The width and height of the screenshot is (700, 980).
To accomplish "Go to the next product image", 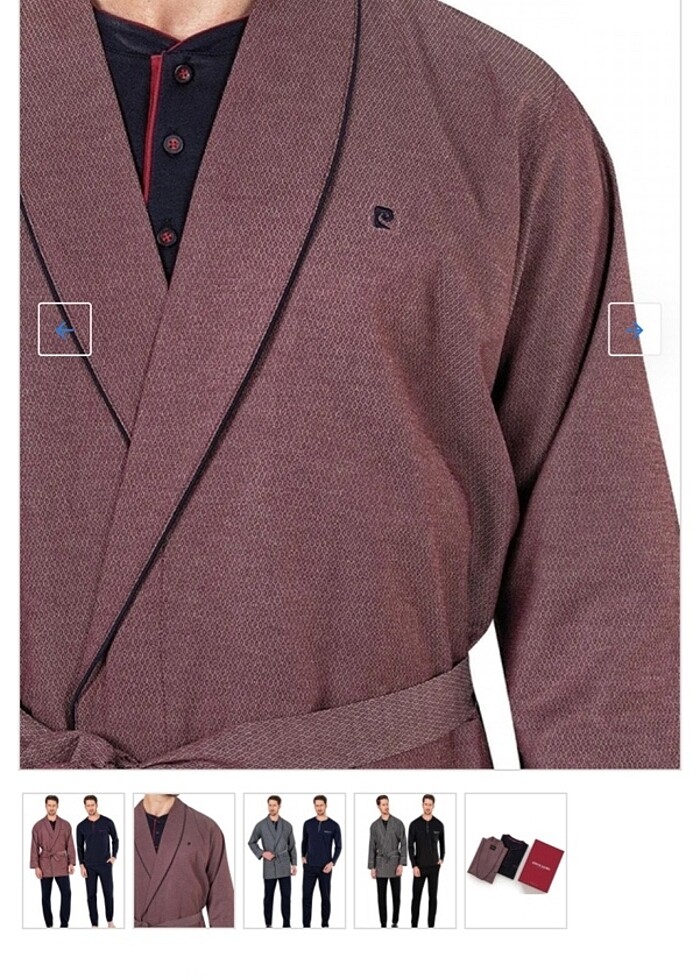I will (634, 329).
